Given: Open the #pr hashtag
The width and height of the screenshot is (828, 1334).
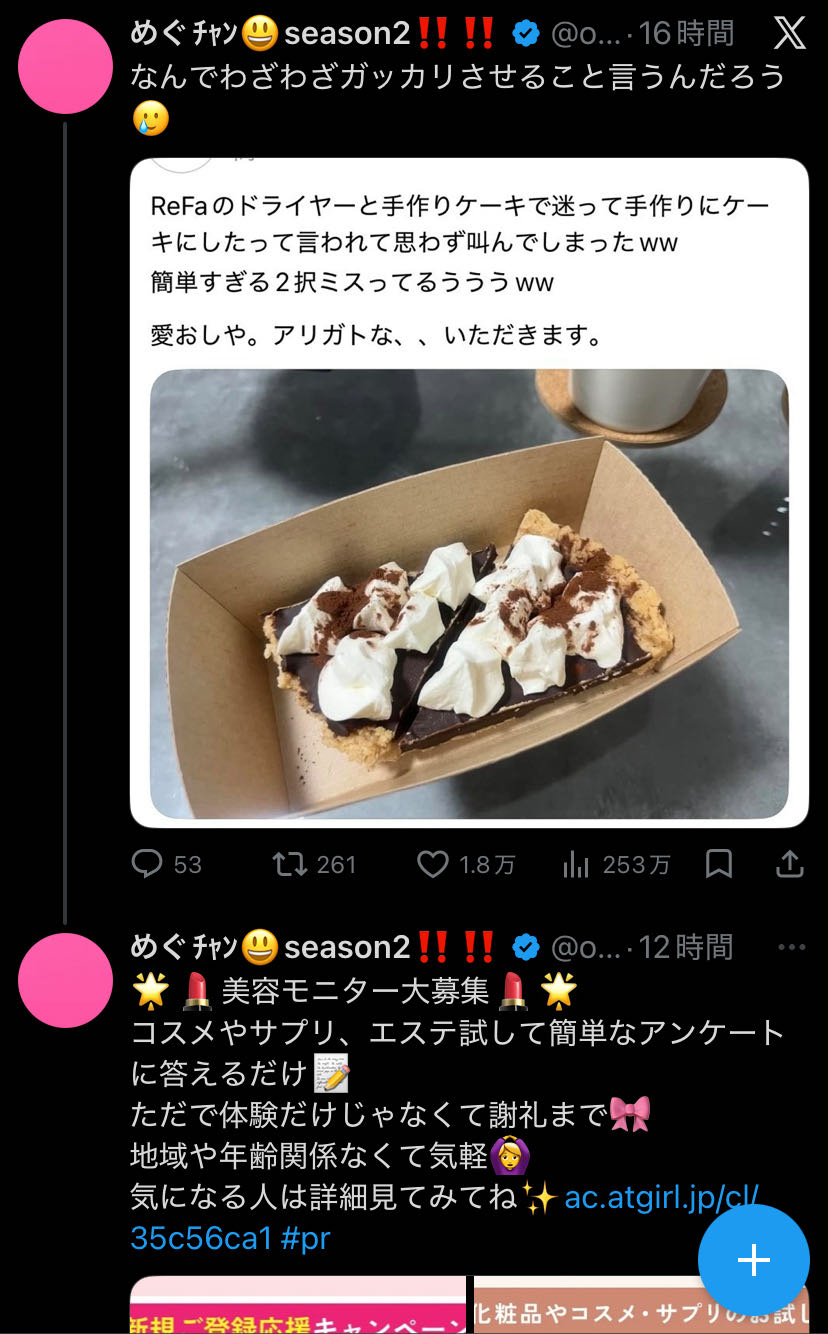Looking at the screenshot, I should [x=306, y=1238].
